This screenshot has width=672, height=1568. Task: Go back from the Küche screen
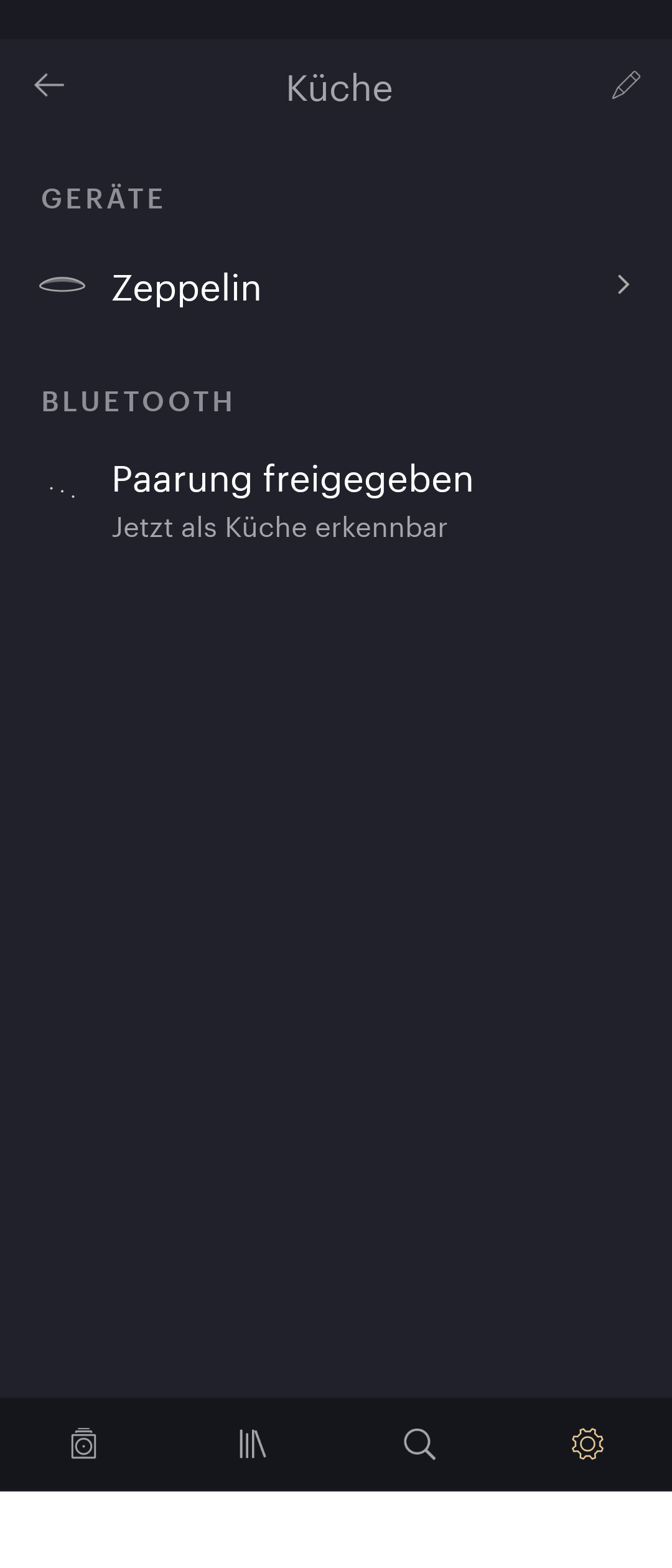pyautogui.click(x=49, y=85)
